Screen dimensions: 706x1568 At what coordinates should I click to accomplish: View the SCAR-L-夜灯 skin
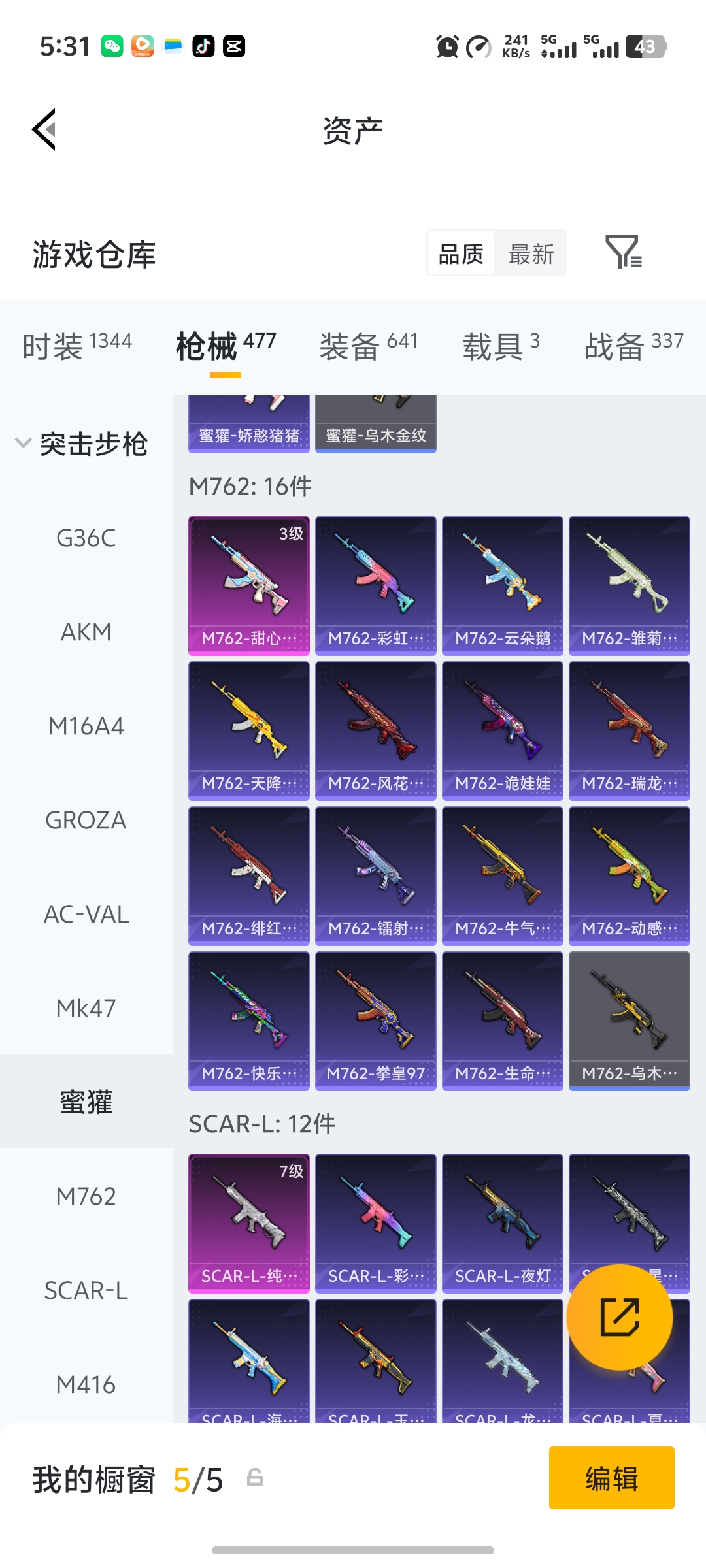click(x=503, y=1224)
